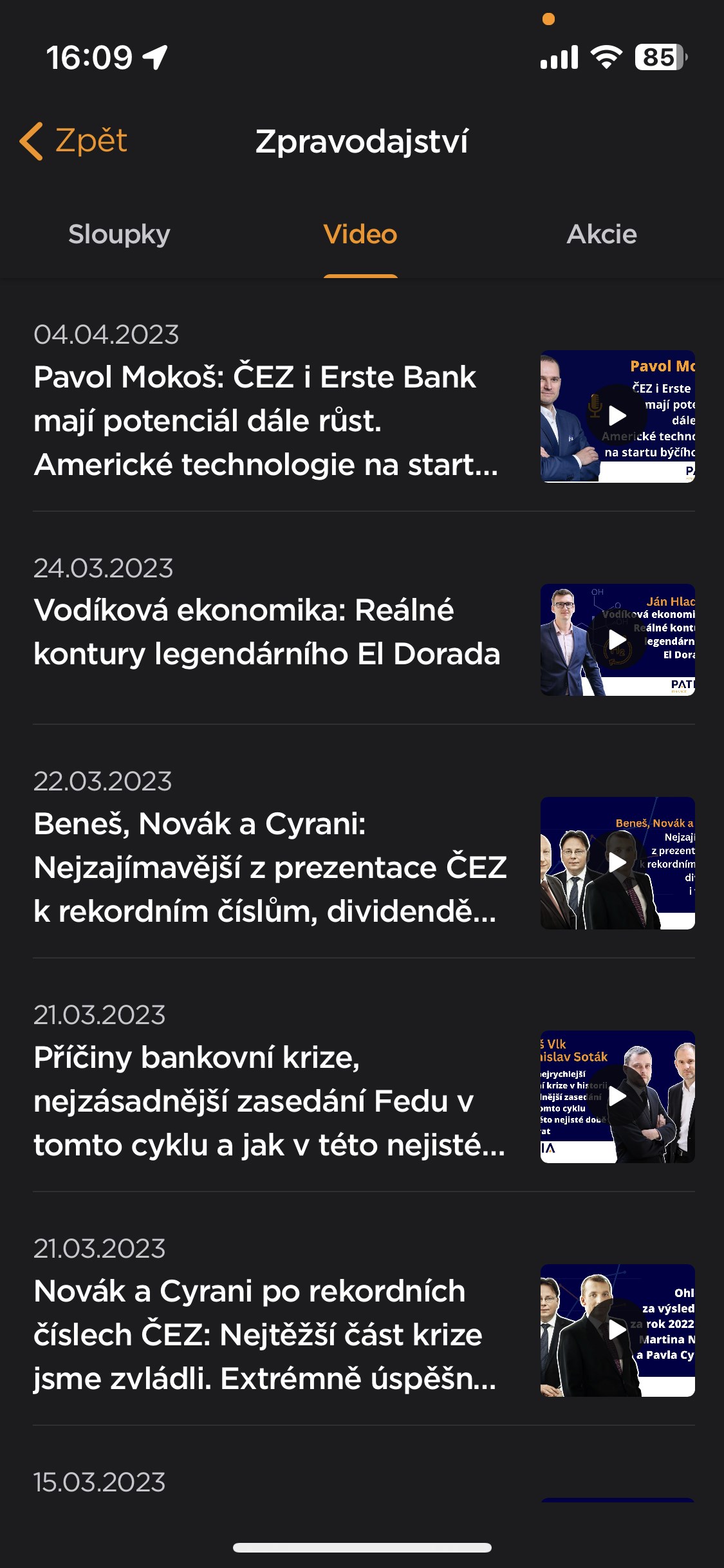Switch to the Akcie tab

click(601, 234)
